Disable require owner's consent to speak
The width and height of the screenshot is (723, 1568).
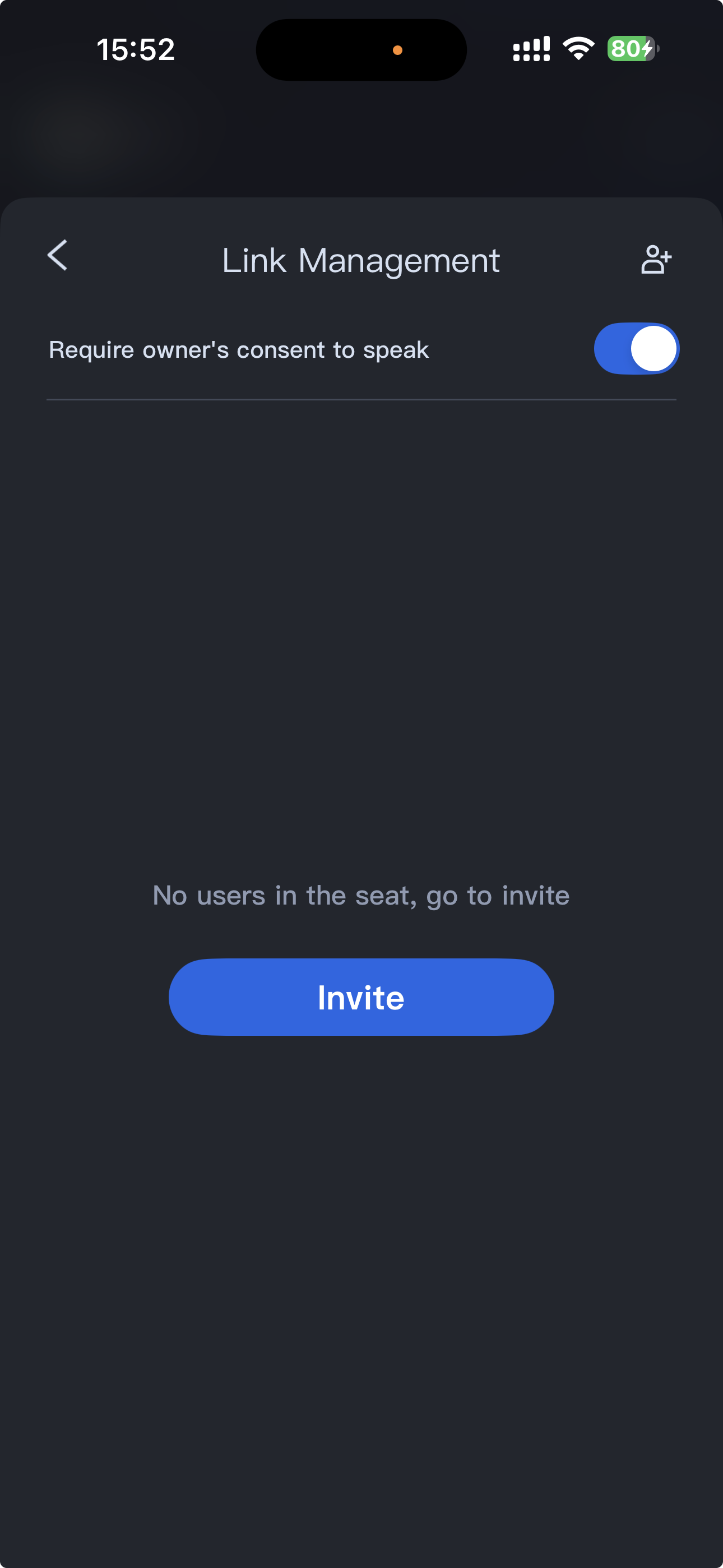pyautogui.click(x=636, y=349)
